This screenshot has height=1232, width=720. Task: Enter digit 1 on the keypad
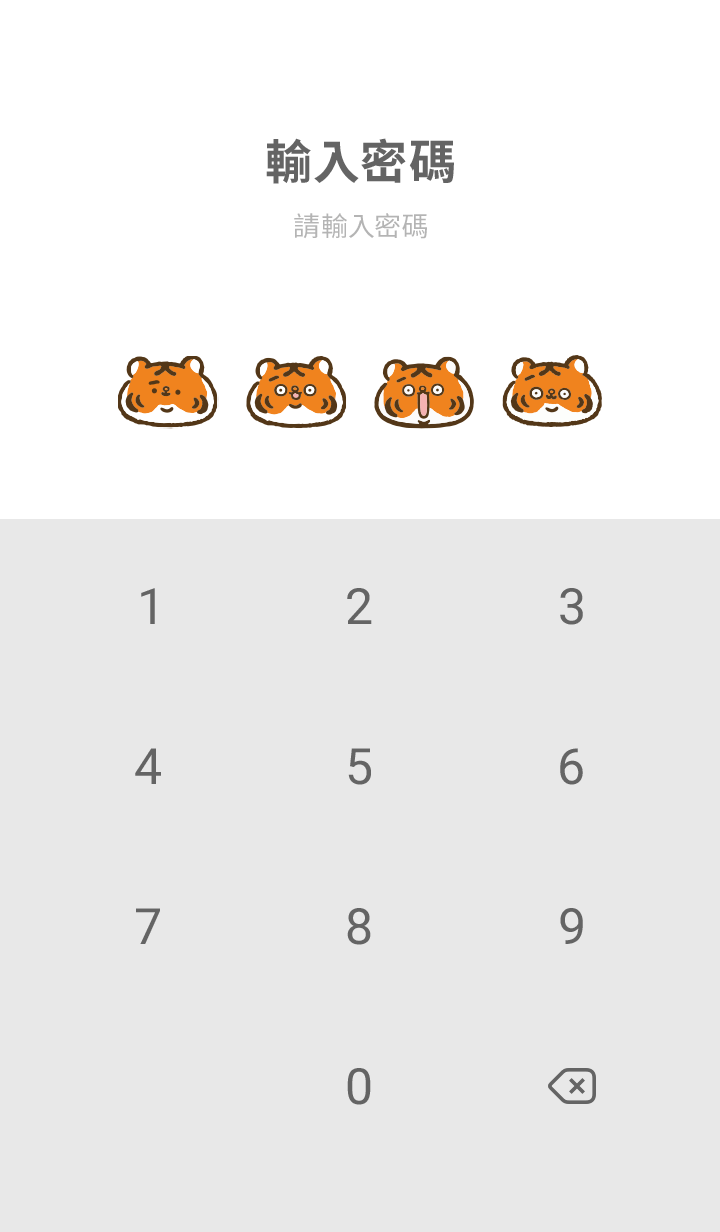coord(149,607)
